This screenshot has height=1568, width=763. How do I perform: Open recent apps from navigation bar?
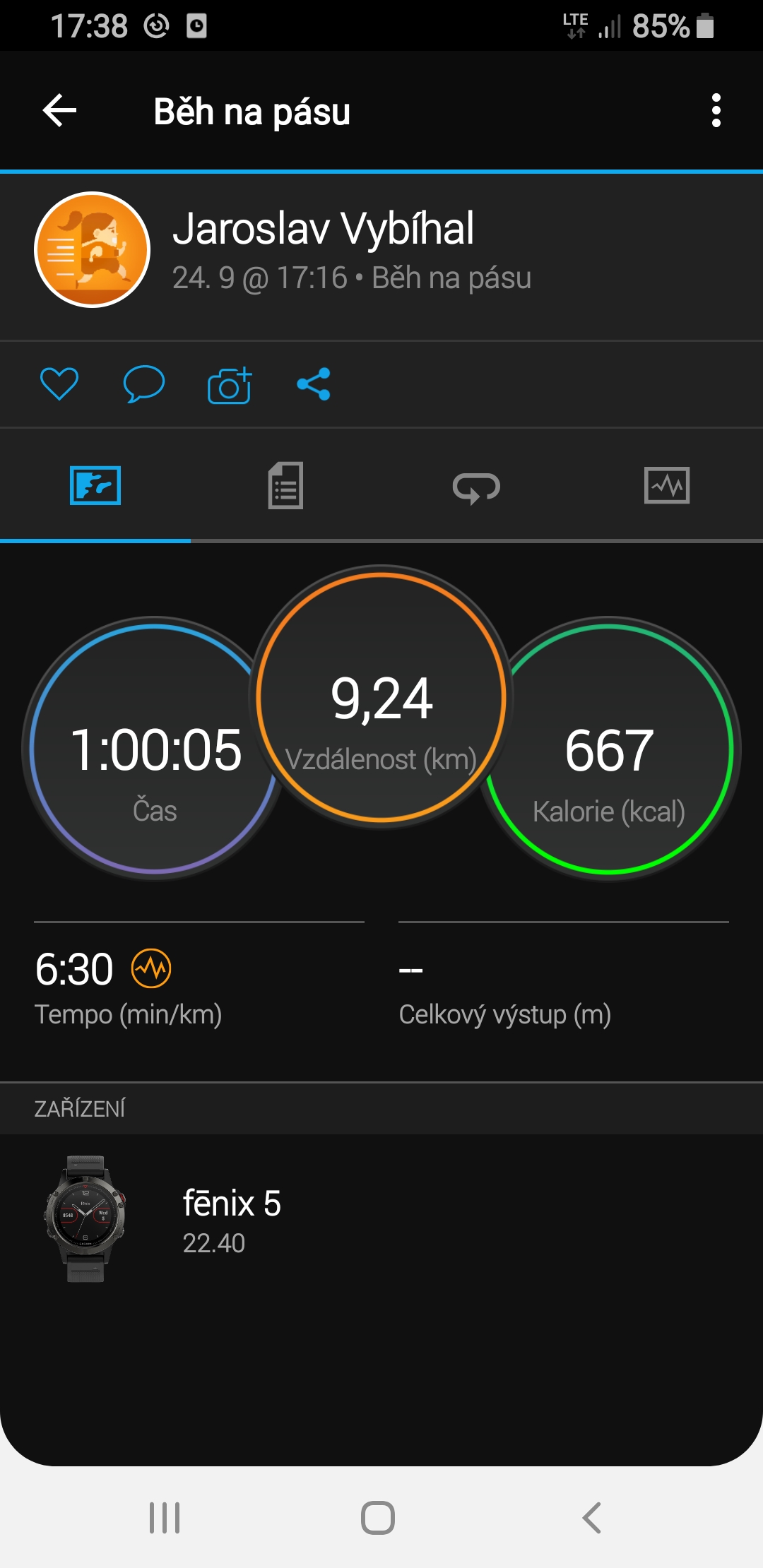point(165,1517)
